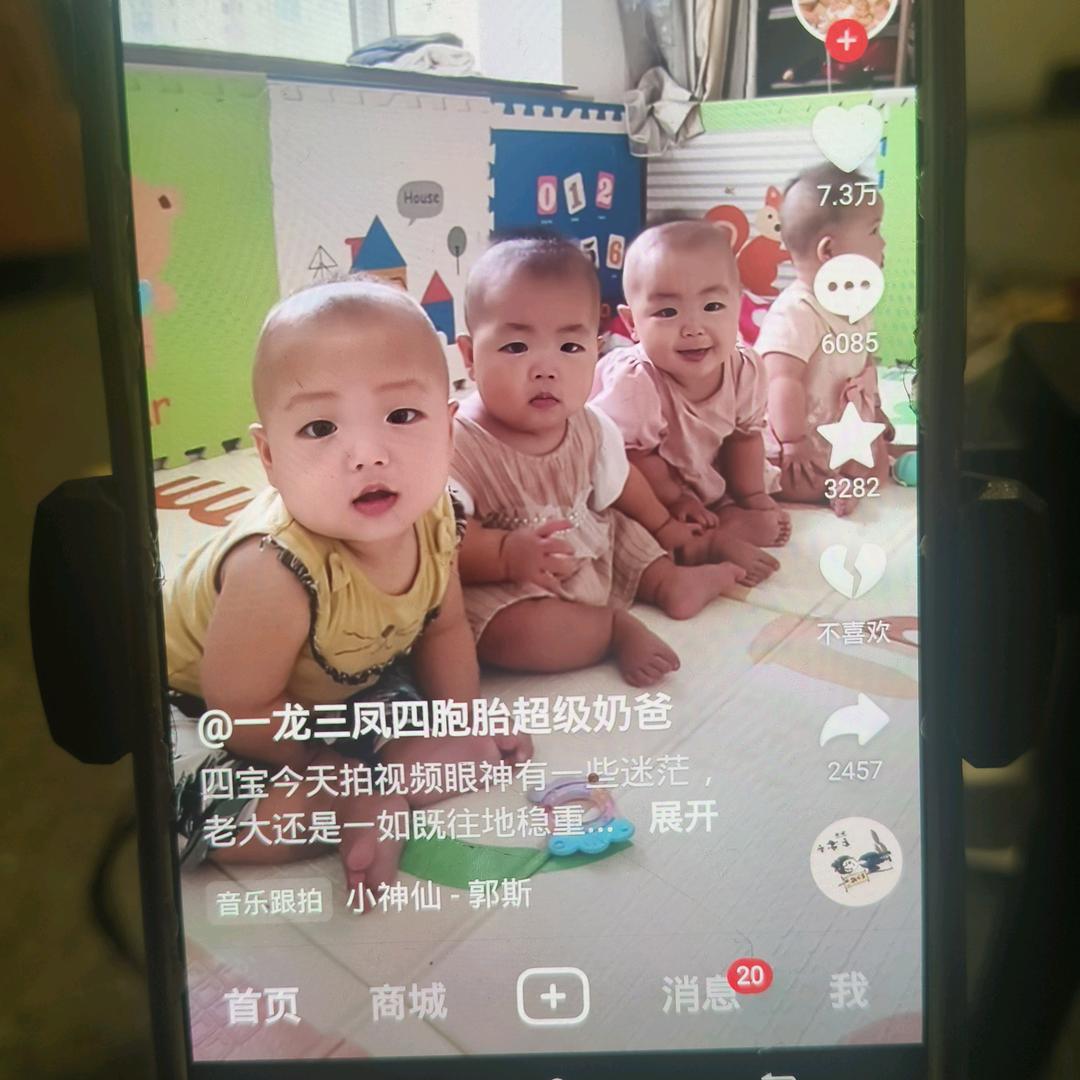The height and width of the screenshot is (1080, 1080).
Task: Like this video with the heart icon
Action: (x=848, y=138)
